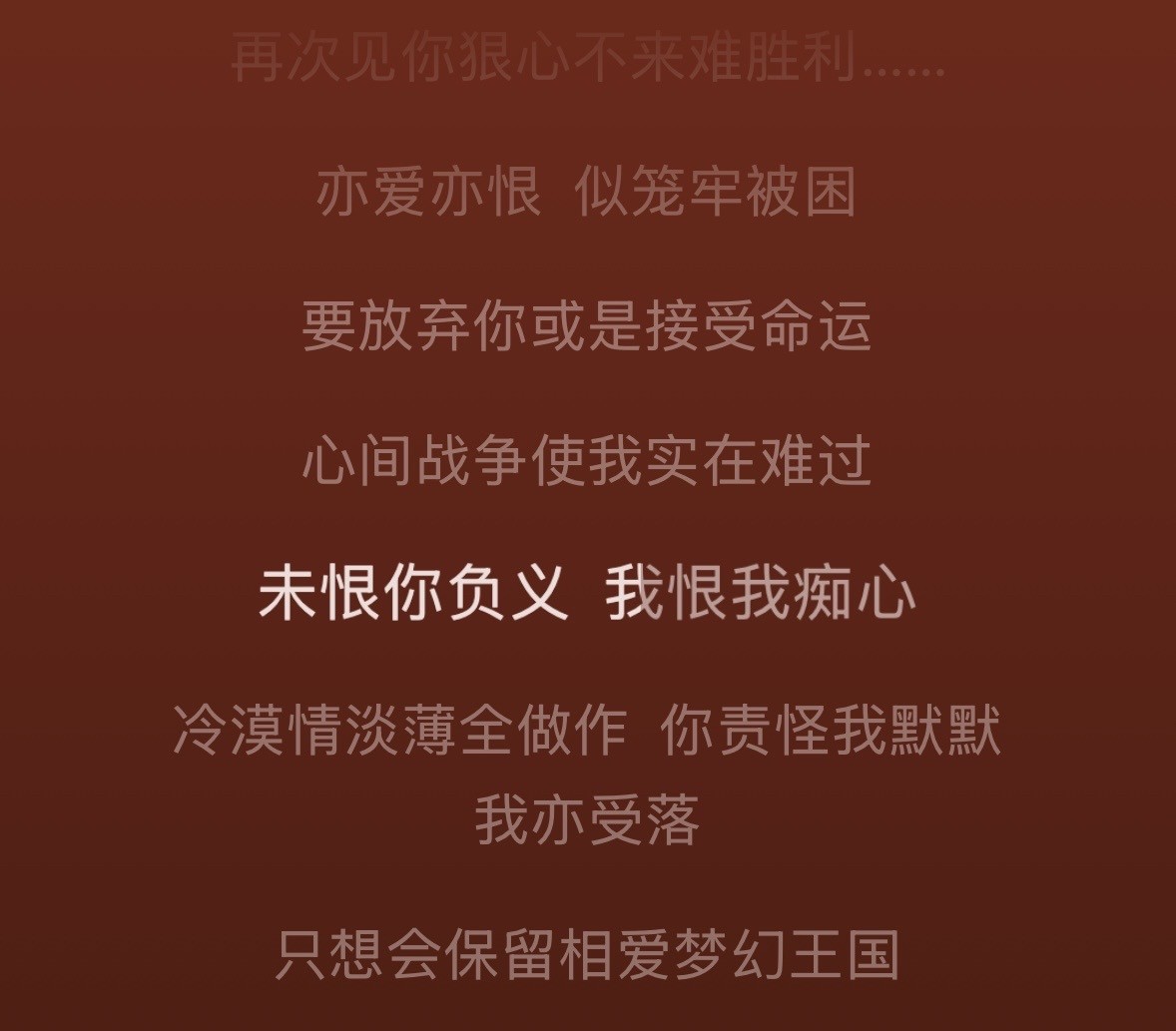The height and width of the screenshot is (1031, 1176).
Task: Jump to lyric line 亦爱亦恨 似笼牢被困
Action: [x=586, y=192]
